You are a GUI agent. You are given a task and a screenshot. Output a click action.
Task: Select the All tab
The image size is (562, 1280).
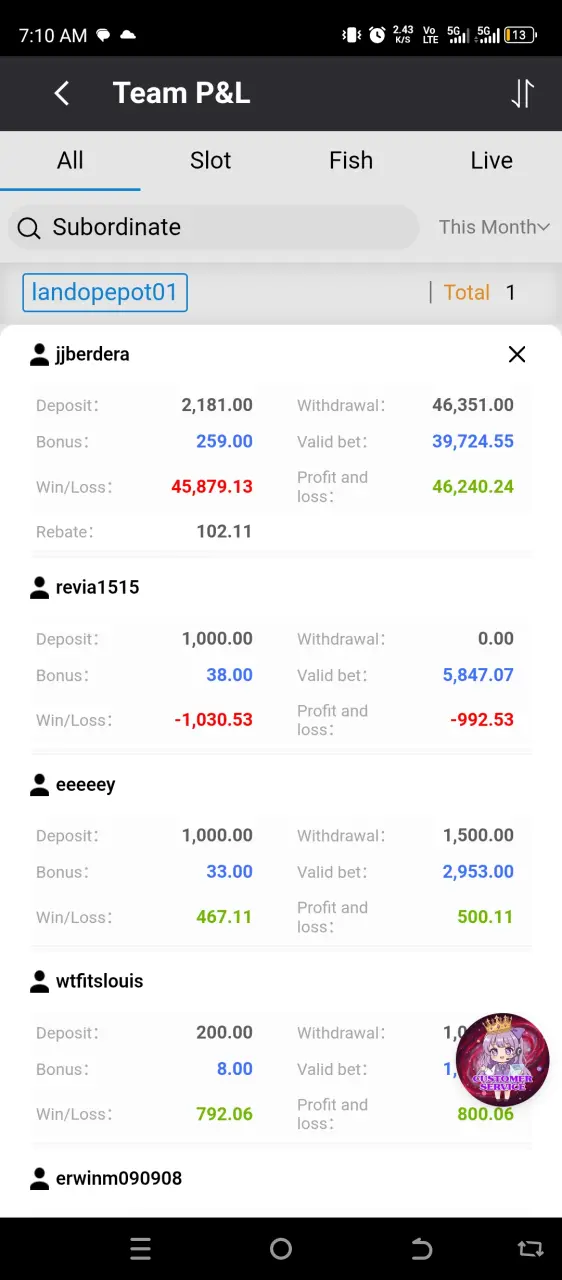pos(70,160)
